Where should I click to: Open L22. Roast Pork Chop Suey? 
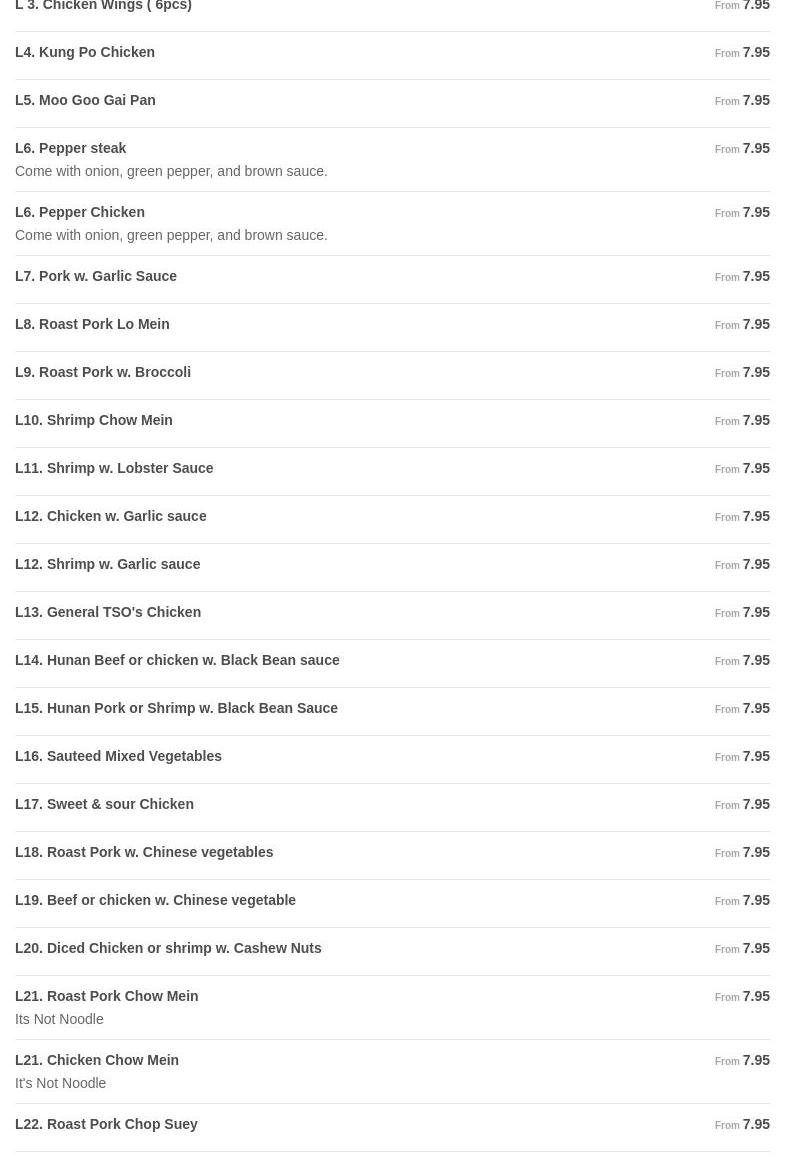point(106,1124)
